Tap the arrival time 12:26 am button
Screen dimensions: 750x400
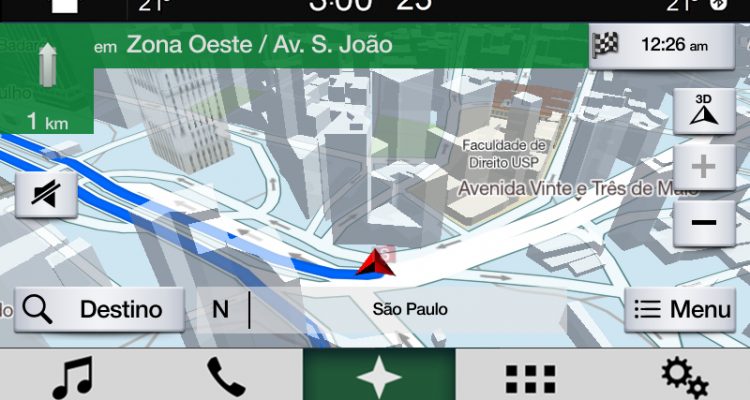pos(662,46)
